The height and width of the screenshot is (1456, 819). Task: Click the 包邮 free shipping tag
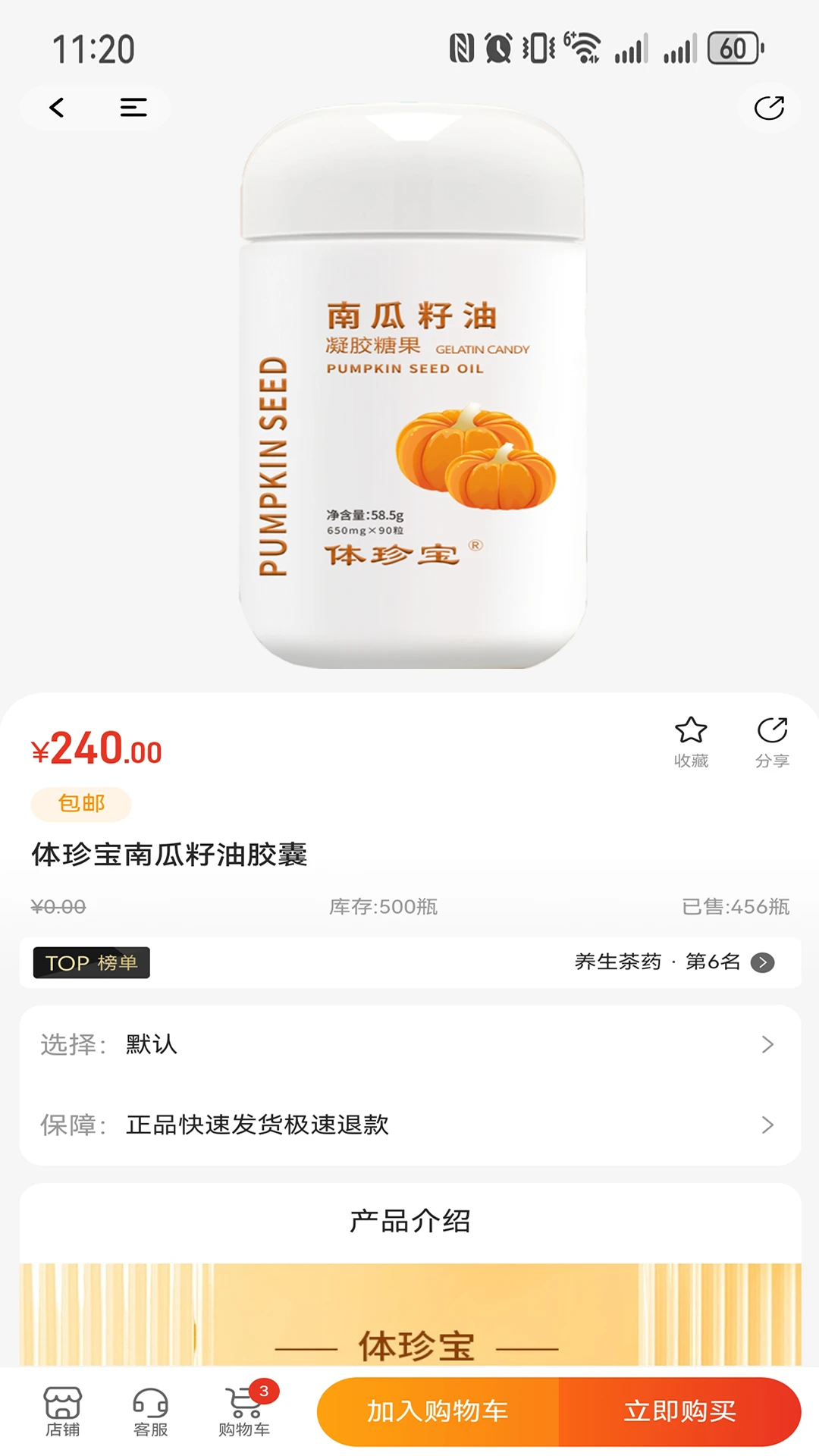coord(80,803)
